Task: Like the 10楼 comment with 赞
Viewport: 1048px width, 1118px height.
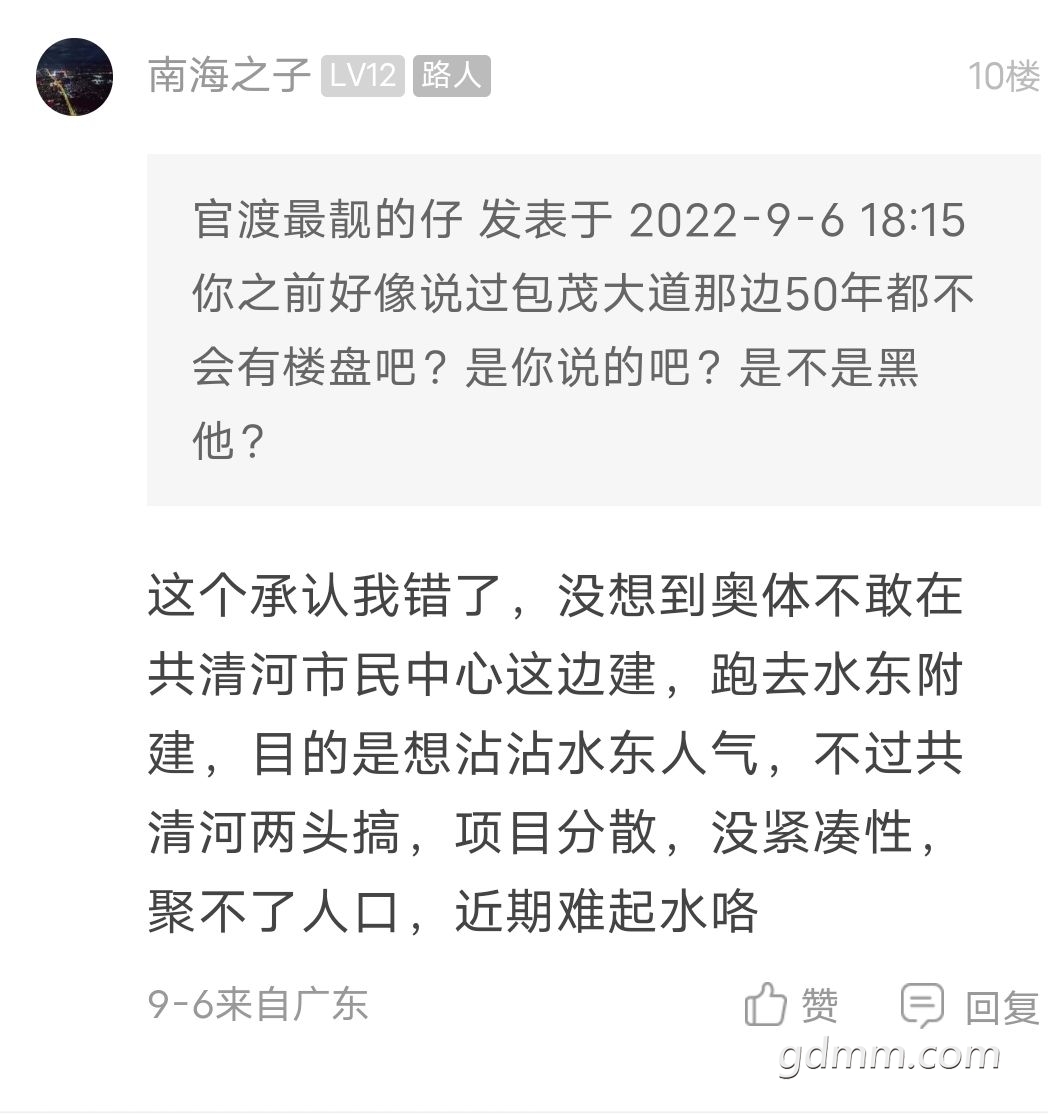Action: pyautogui.click(x=792, y=1005)
